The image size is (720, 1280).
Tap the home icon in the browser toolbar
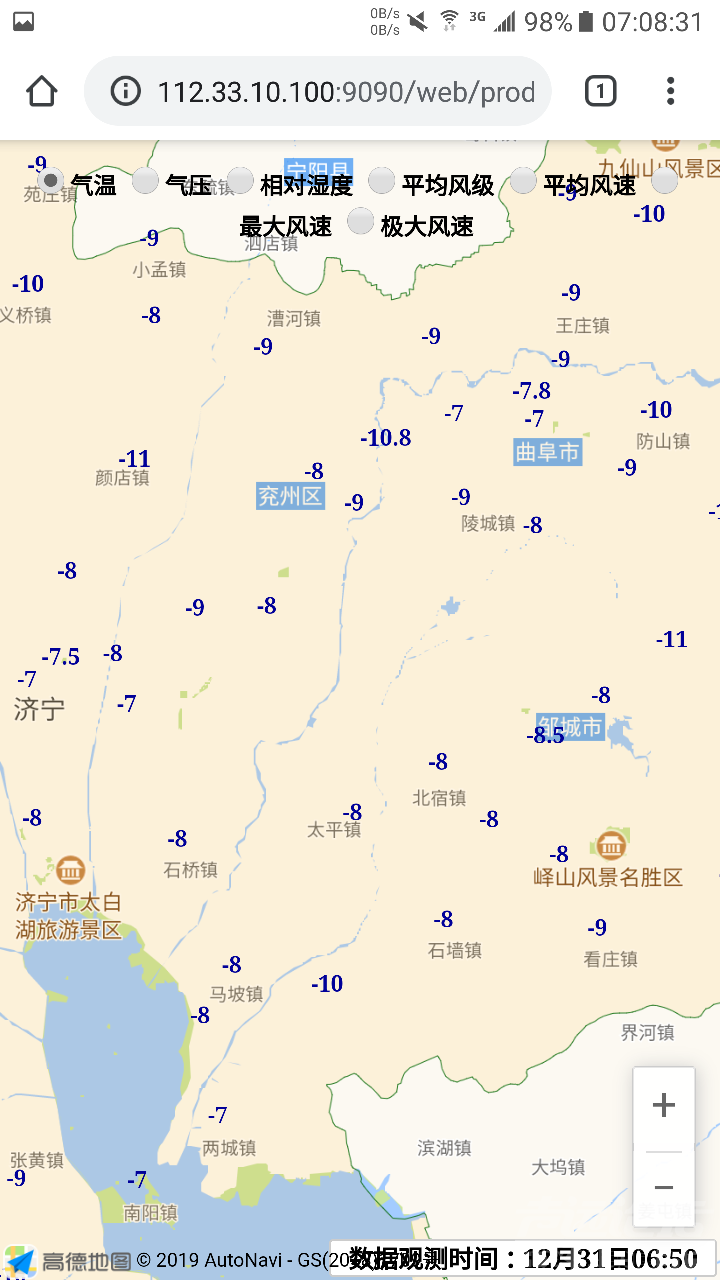[x=40, y=90]
